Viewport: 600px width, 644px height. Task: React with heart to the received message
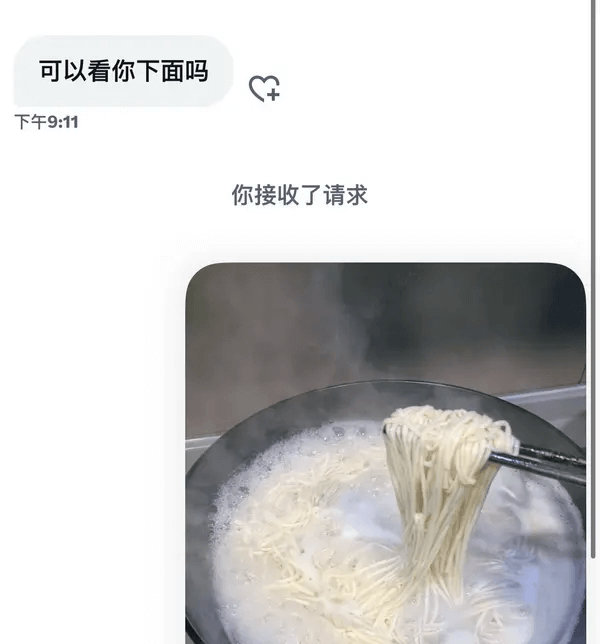pos(264,89)
